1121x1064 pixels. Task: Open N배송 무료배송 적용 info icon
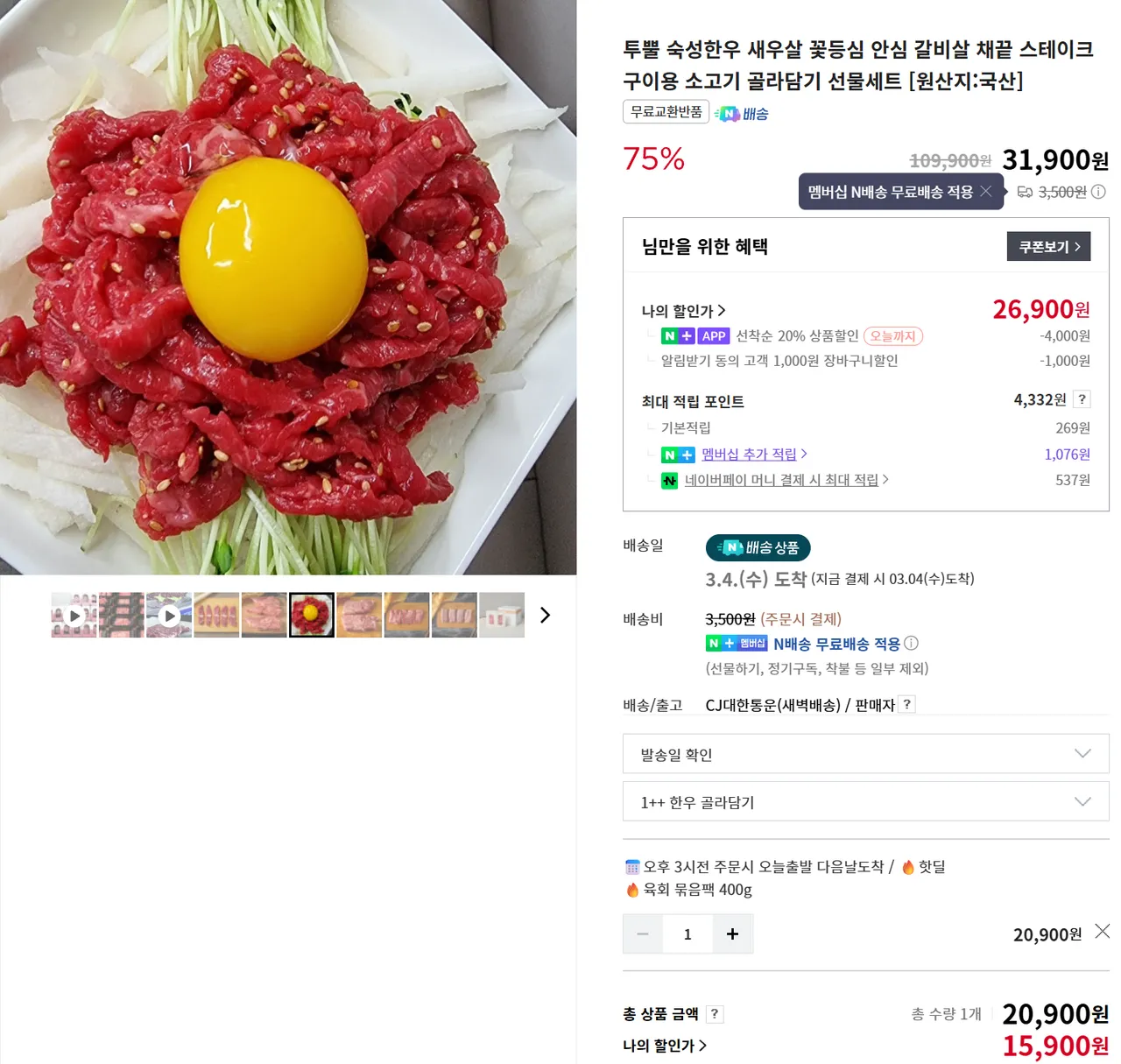tap(911, 644)
